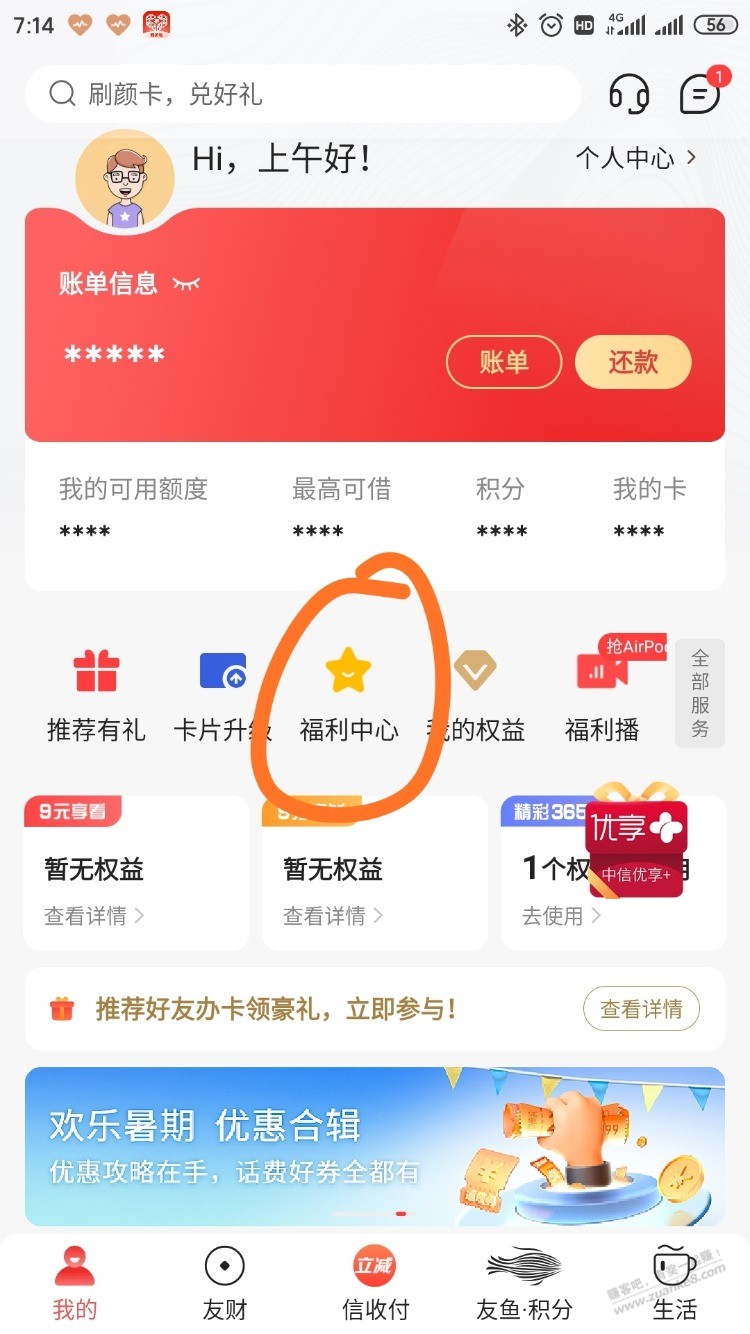Screen dimensions: 750x1334
Task: Open 福利中心 via the circled star icon
Action: point(347,670)
